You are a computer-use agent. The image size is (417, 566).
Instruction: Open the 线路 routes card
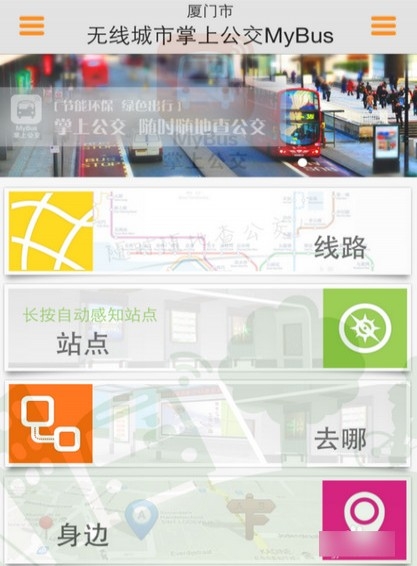tap(208, 231)
